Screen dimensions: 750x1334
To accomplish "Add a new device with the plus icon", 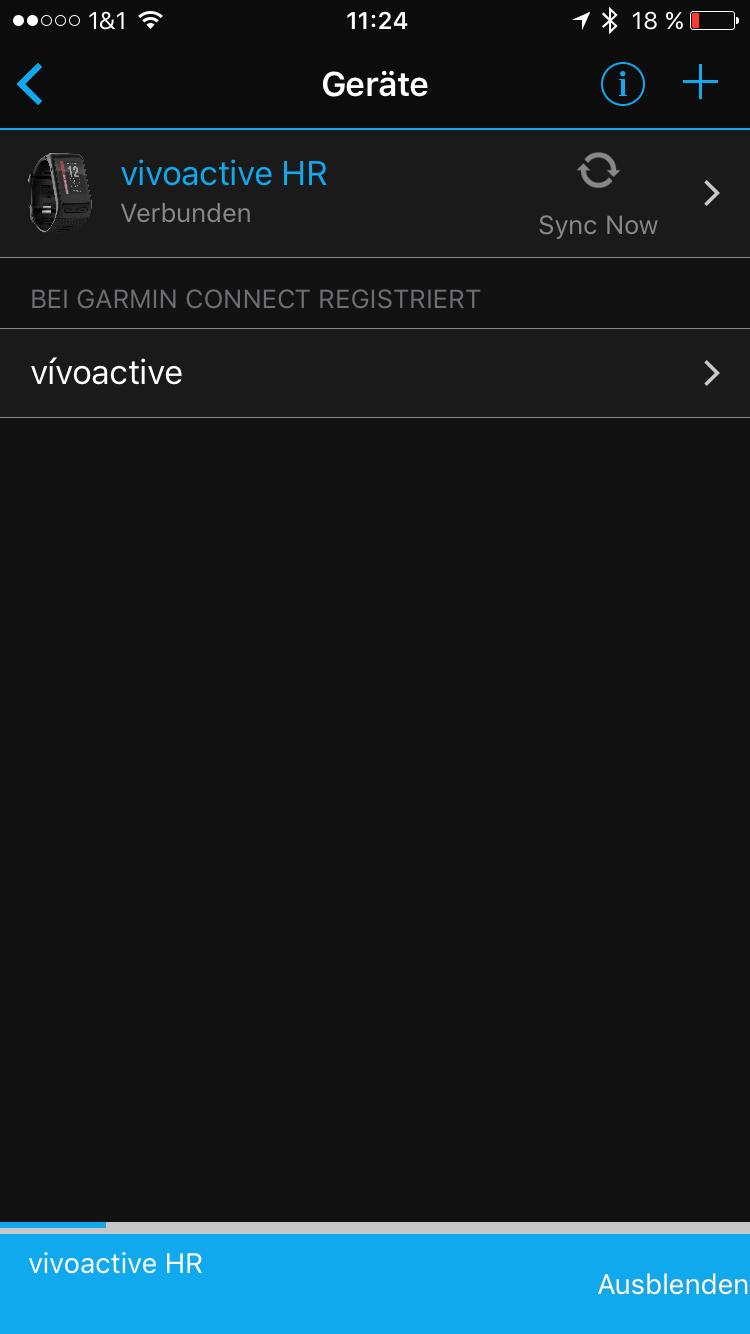I will pyautogui.click(x=700, y=83).
